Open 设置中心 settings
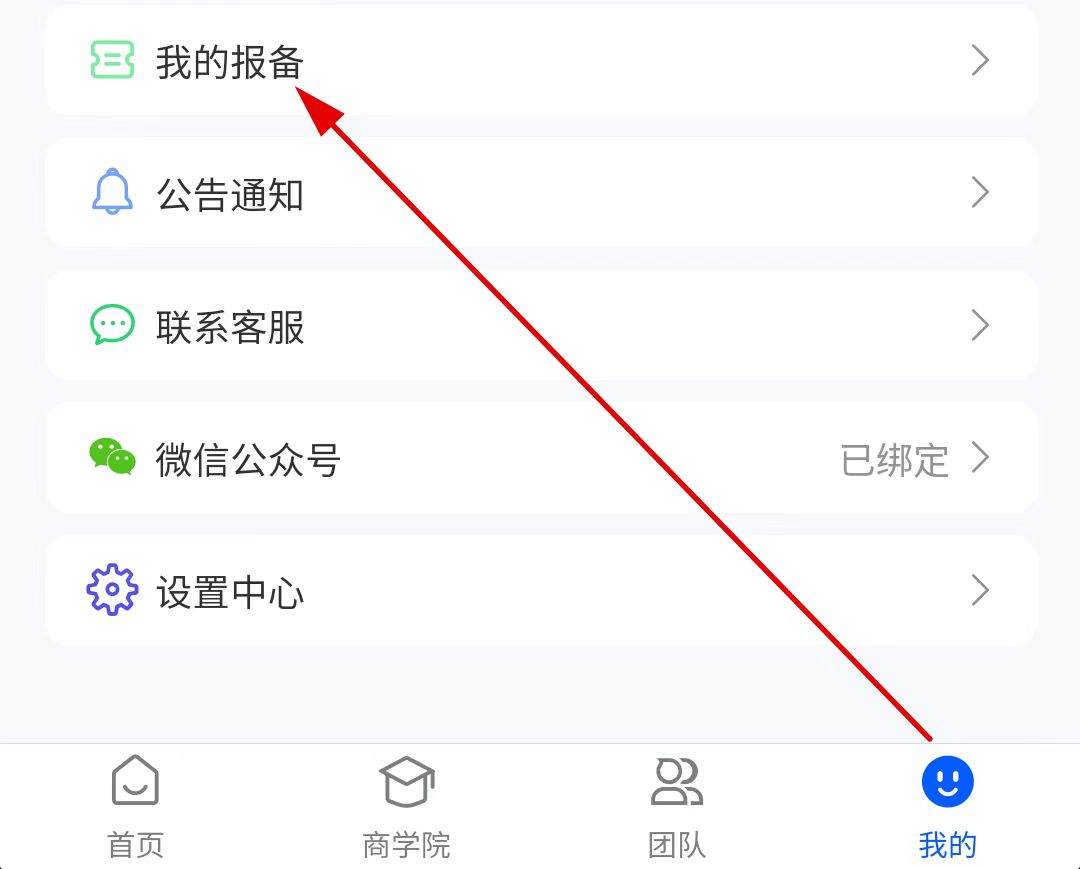 (540, 592)
